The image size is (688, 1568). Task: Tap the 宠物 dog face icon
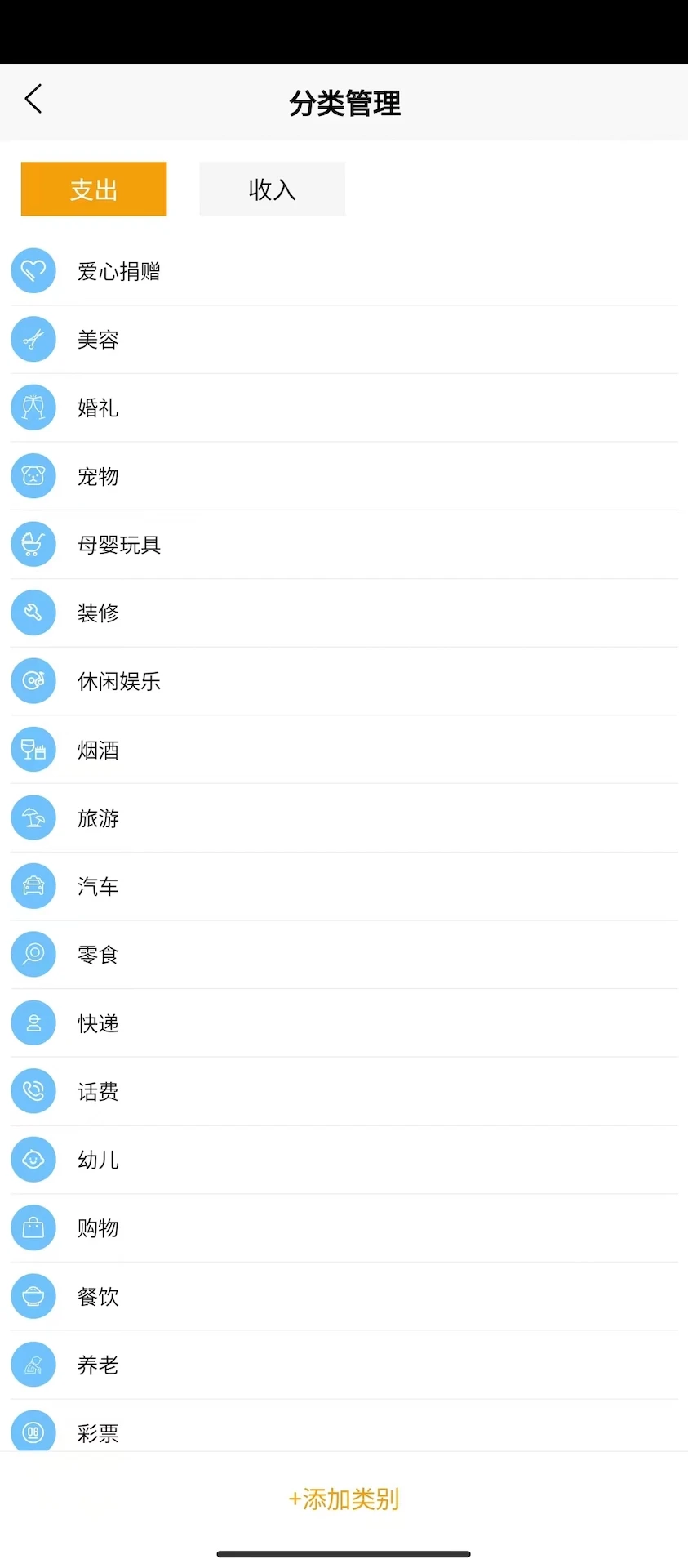33,475
